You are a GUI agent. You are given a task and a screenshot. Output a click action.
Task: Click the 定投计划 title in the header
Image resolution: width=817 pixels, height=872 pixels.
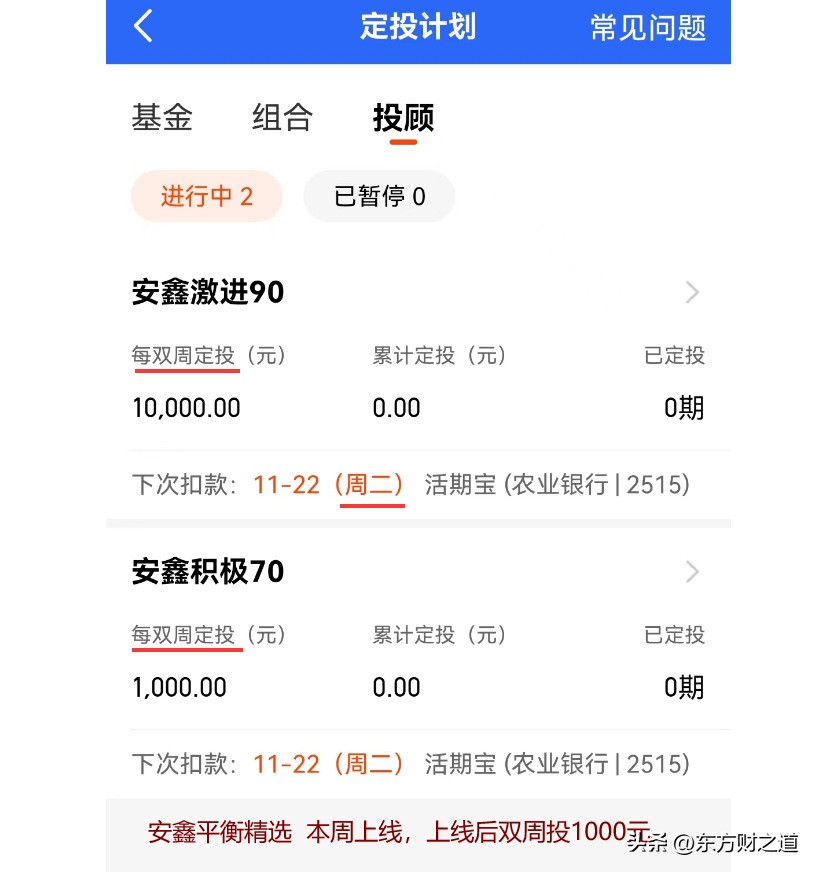pos(418,29)
